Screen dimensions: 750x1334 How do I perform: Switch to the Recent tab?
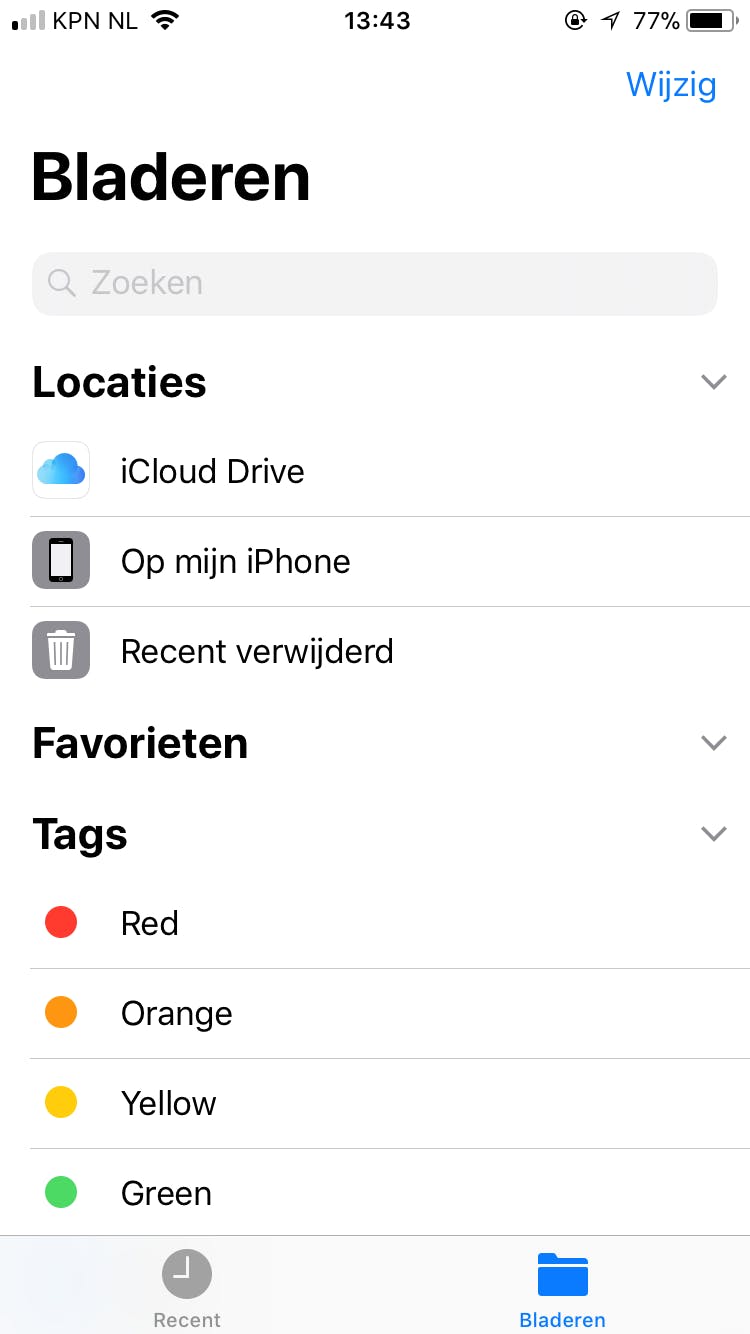[x=187, y=1288]
